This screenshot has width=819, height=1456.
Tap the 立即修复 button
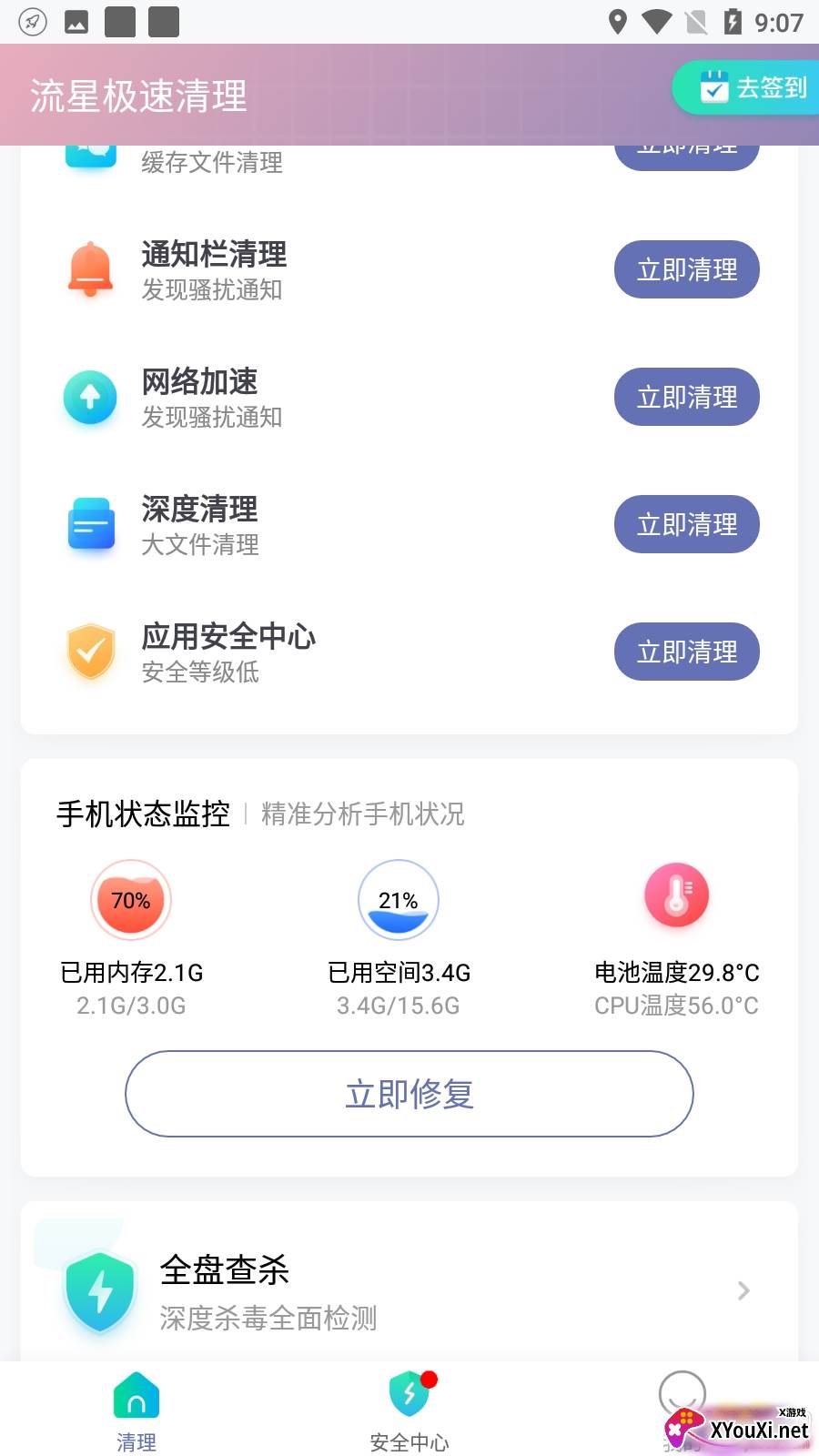(409, 1094)
